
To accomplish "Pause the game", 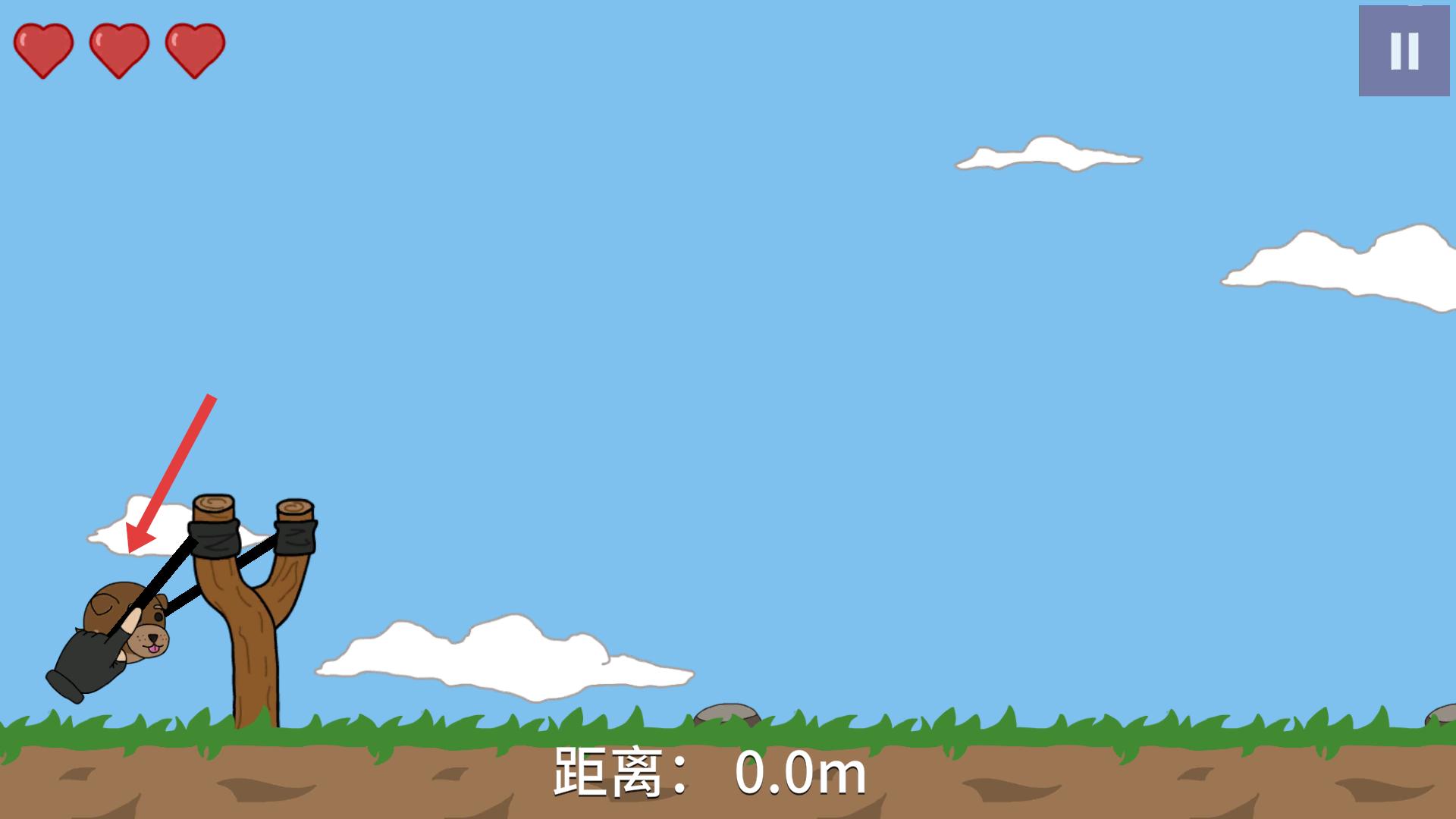I will tap(1404, 51).
